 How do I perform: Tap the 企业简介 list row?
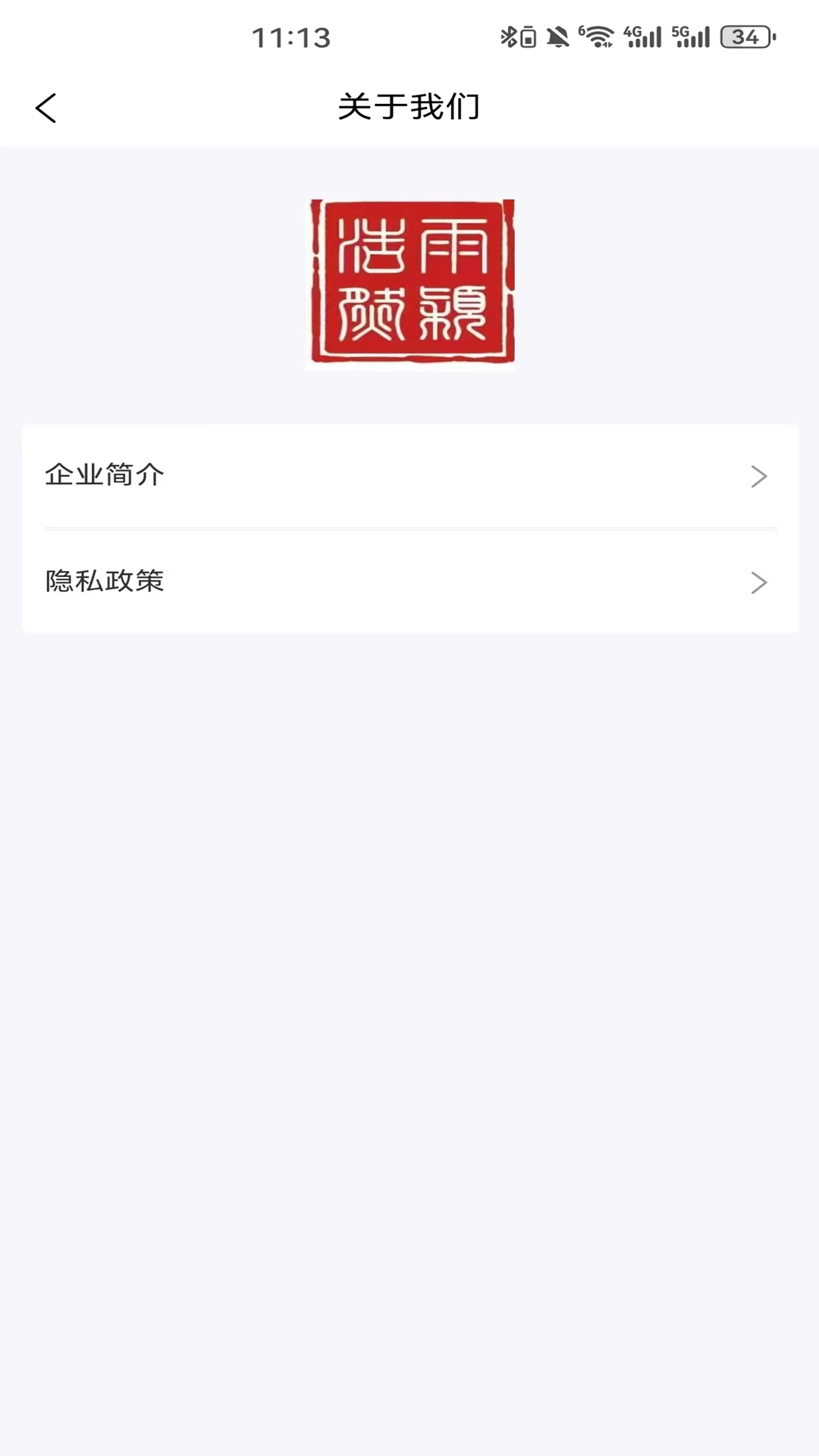coord(409,475)
